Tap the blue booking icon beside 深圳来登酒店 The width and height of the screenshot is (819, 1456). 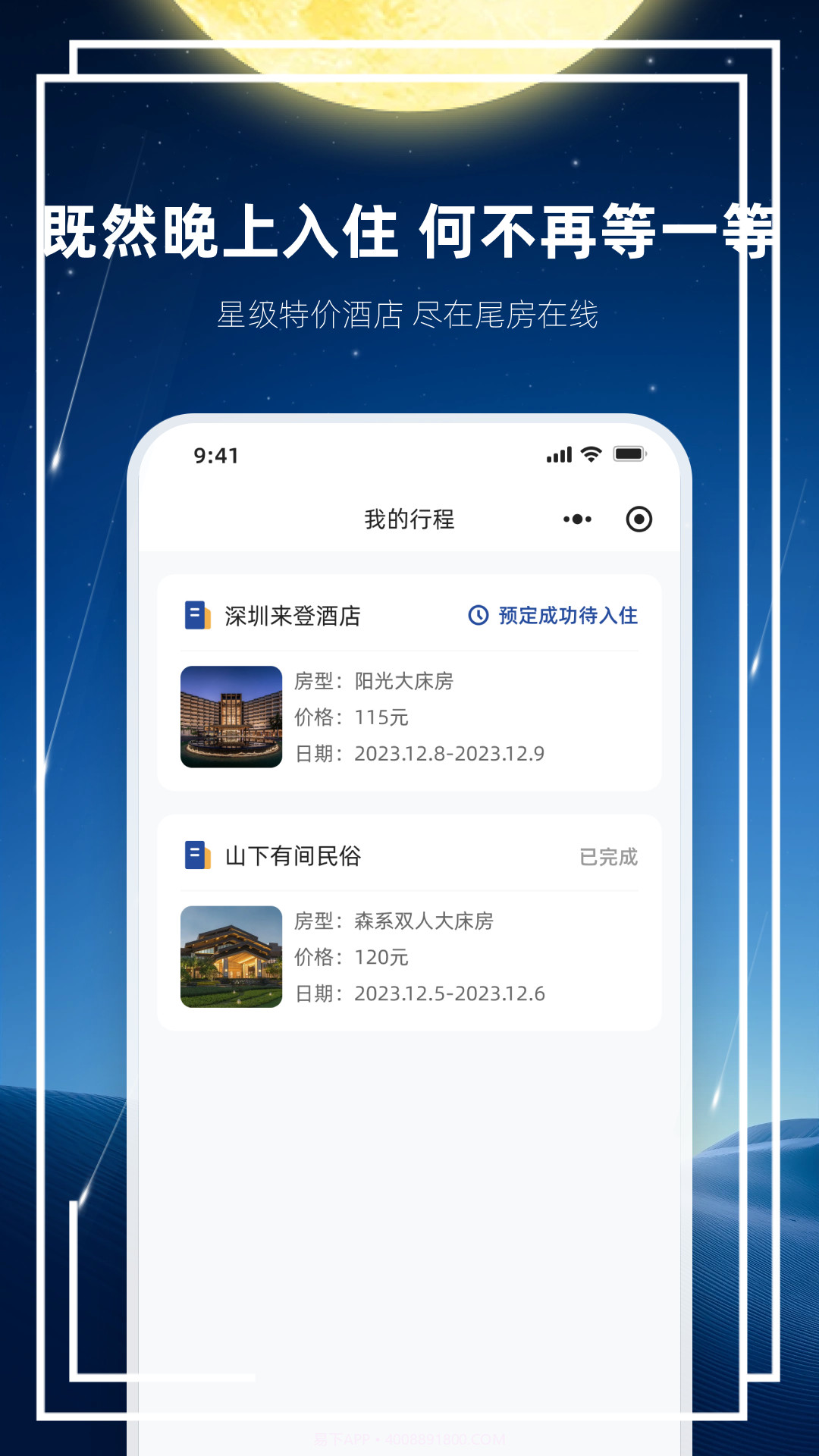point(195,616)
